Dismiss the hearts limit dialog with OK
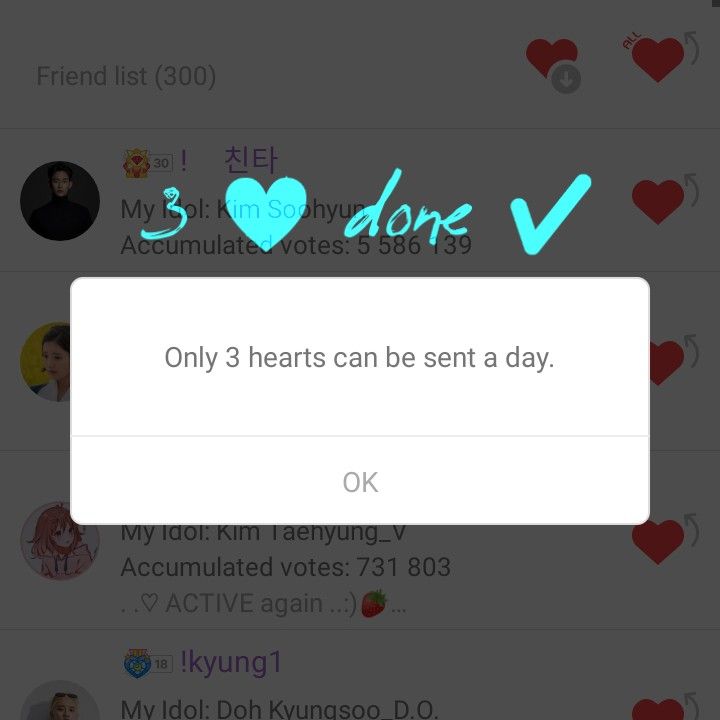Viewport: 720px width, 720px height. coord(360,482)
